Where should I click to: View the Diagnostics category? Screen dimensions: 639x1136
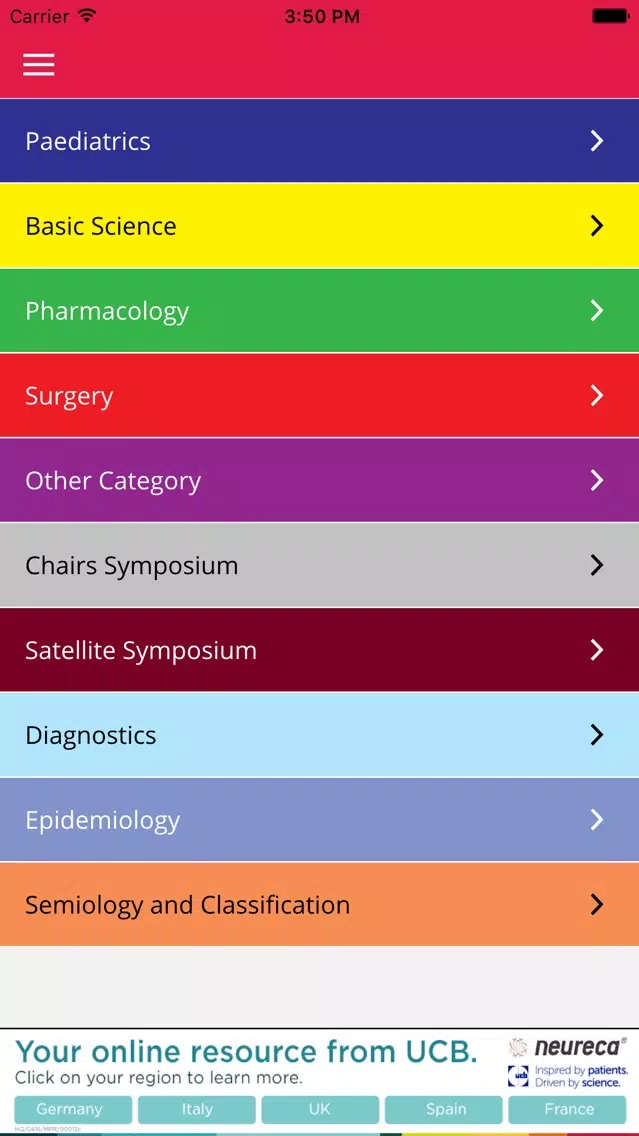(x=320, y=735)
